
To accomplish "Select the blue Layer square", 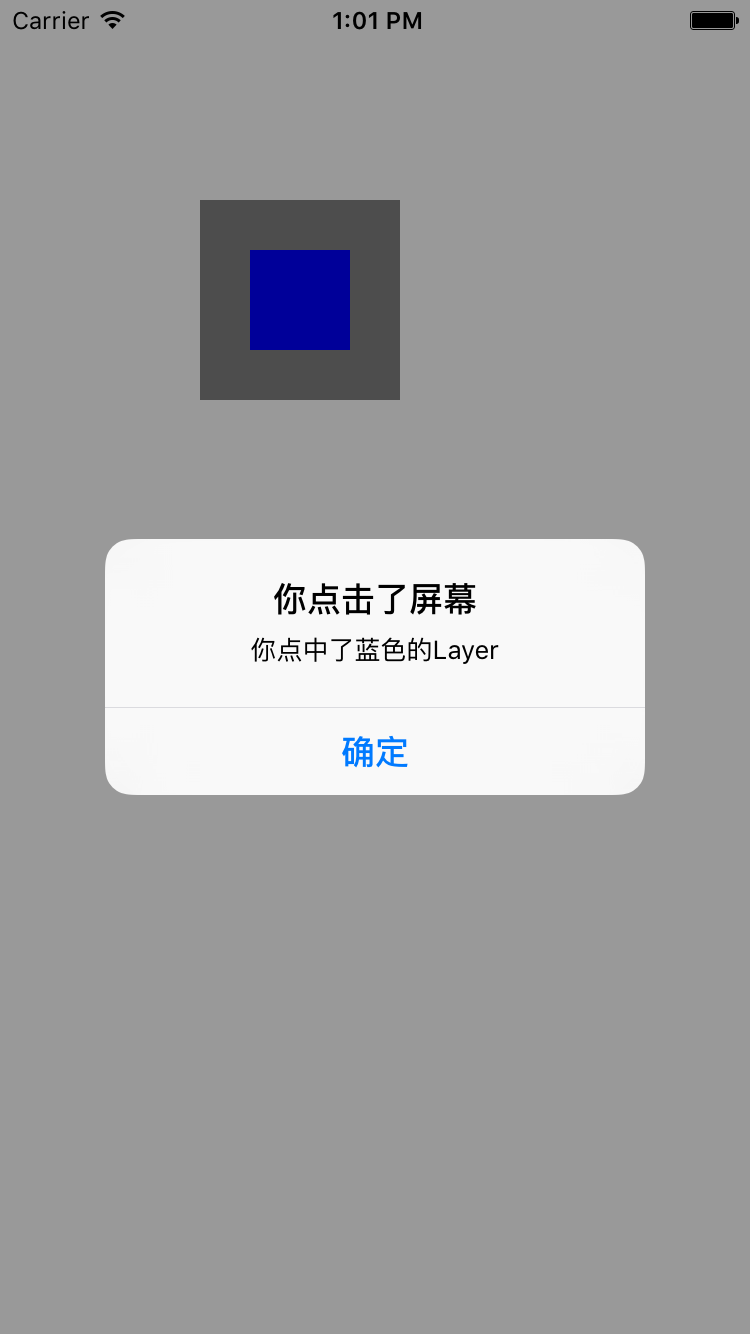I will click(x=300, y=299).
